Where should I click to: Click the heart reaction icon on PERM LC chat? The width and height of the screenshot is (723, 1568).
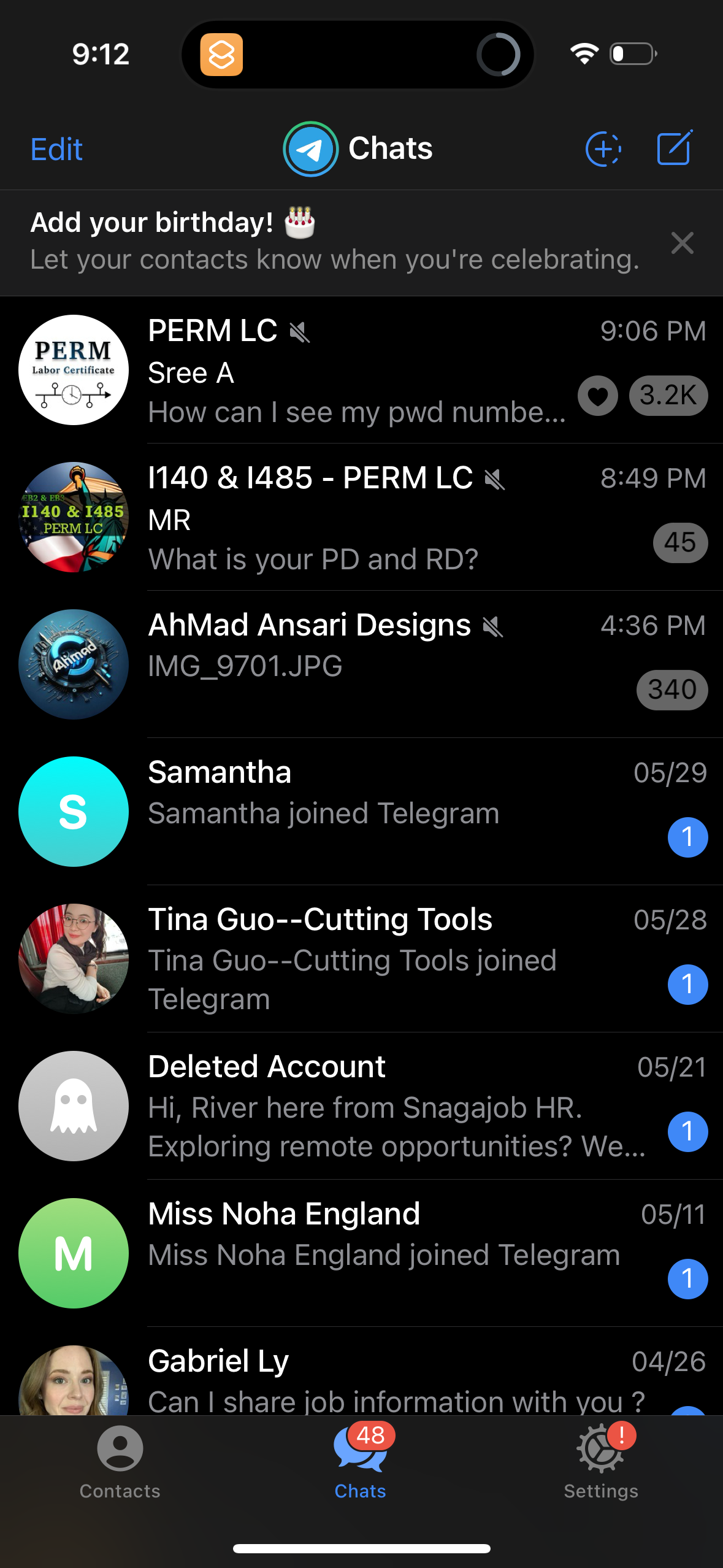pos(597,396)
